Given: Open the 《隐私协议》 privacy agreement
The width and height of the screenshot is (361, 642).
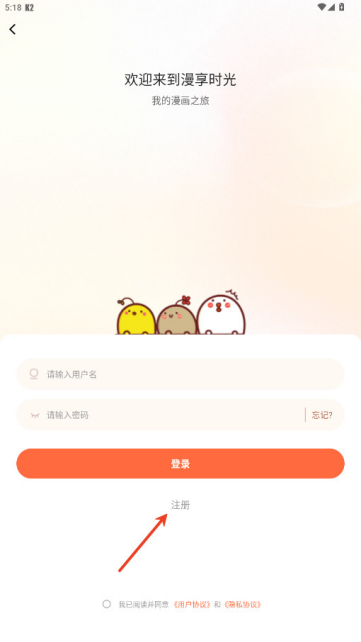Looking at the screenshot, I should pos(242,604).
